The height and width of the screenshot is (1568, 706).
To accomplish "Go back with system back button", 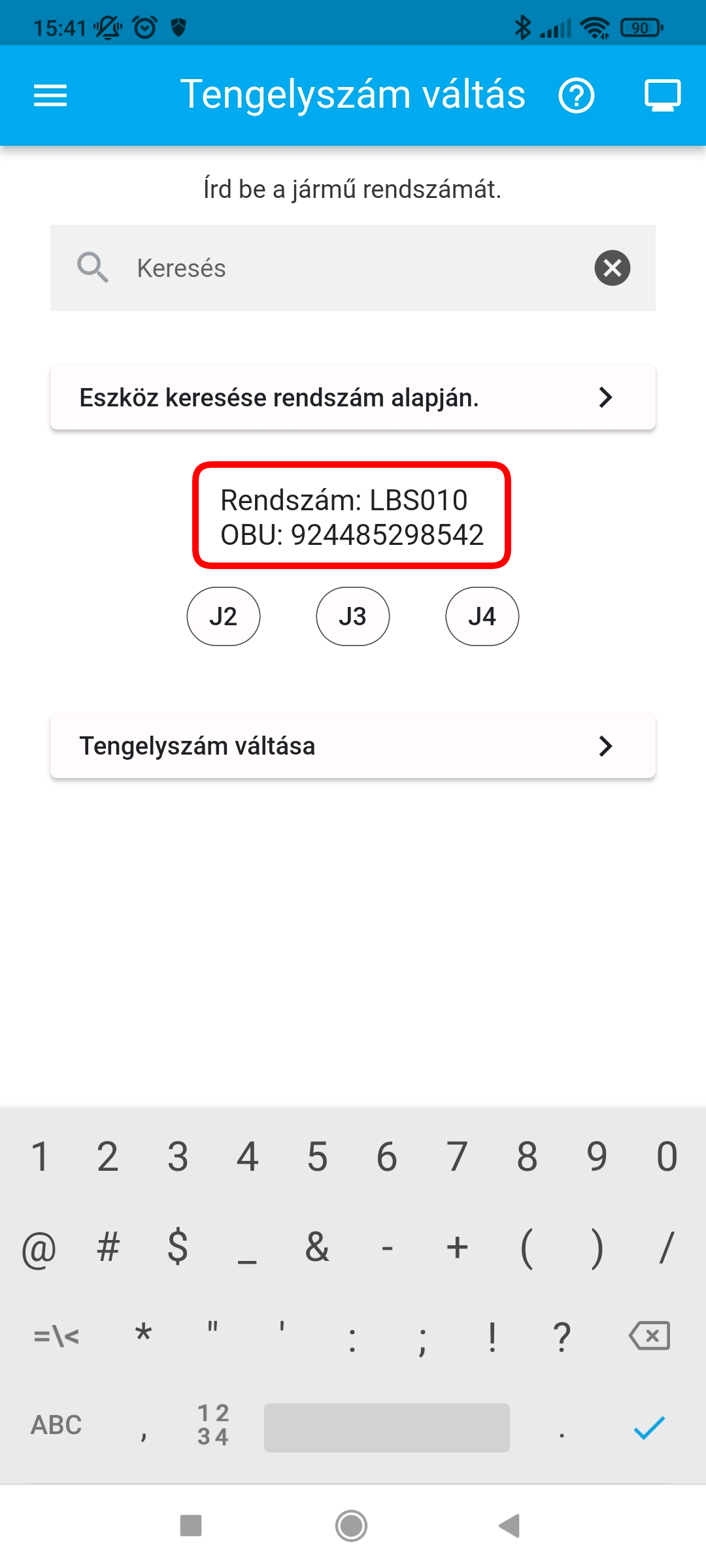I will pyautogui.click(x=509, y=1526).
